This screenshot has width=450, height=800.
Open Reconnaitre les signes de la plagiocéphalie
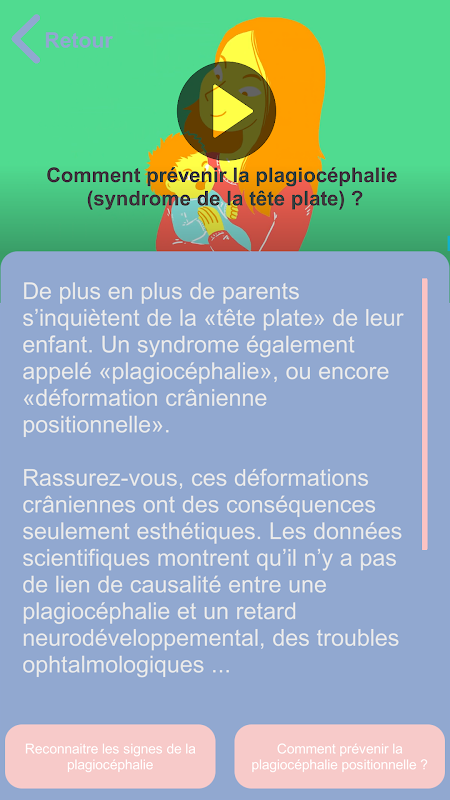coord(110,757)
